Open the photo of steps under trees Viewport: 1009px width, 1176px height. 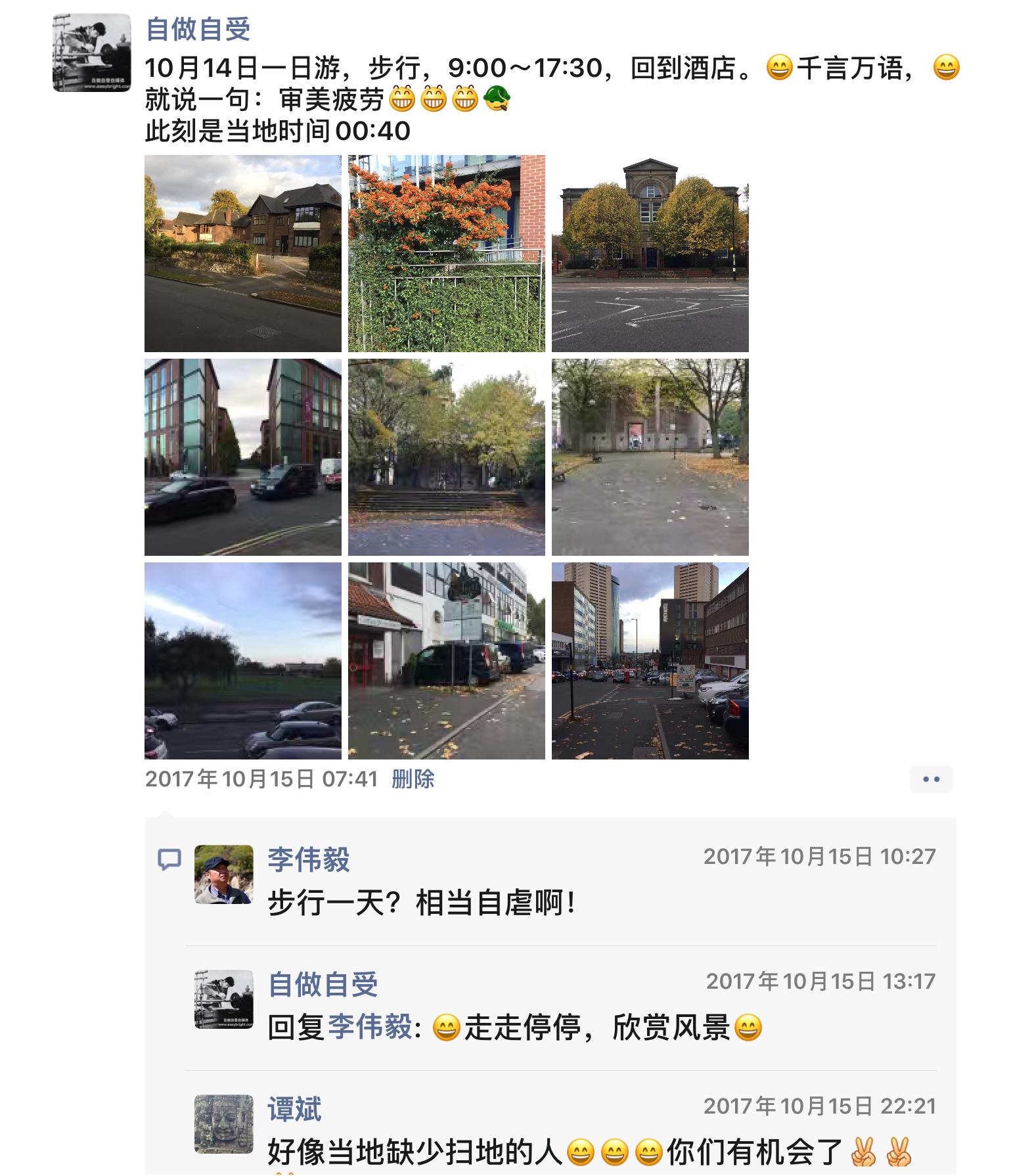447,457
